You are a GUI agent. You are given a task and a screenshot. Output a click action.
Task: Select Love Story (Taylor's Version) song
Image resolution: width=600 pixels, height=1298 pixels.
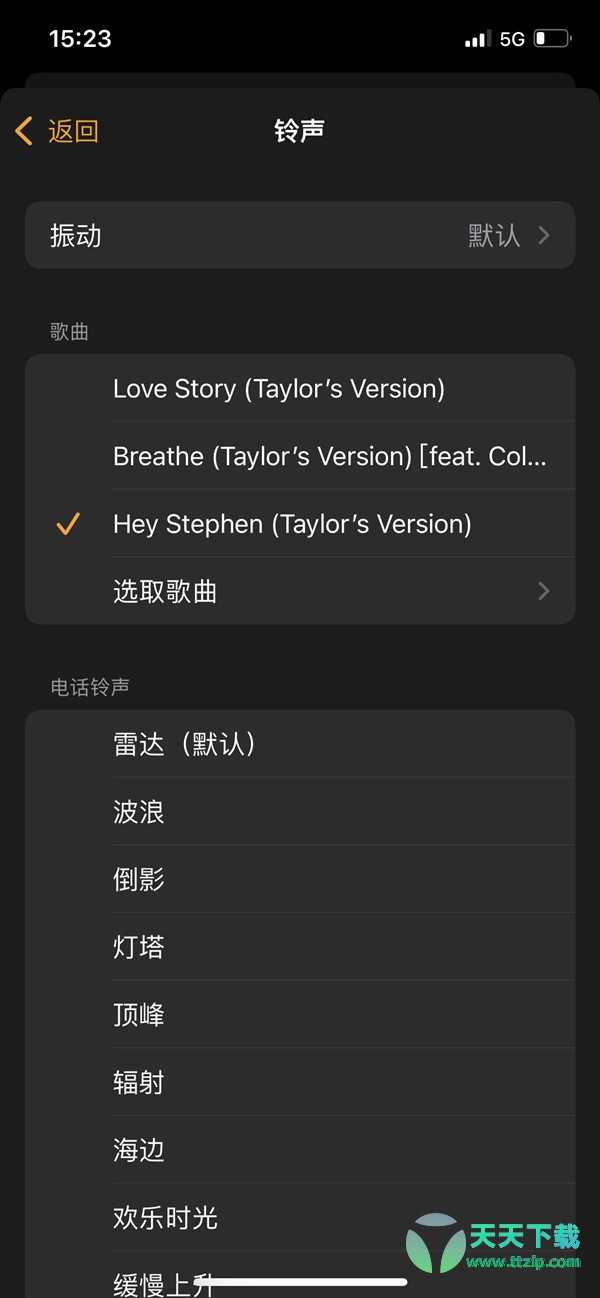coord(300,388)
